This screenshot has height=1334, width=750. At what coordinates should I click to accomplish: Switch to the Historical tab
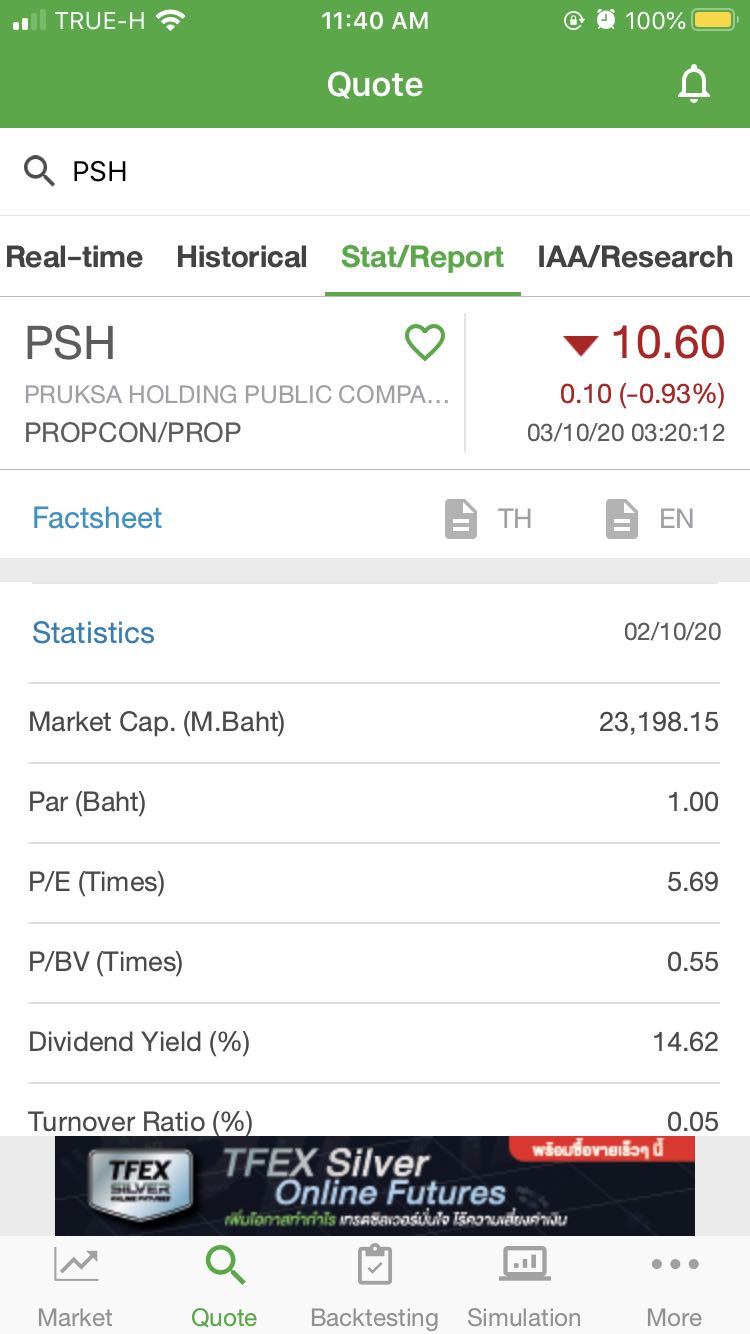point(242,257)
